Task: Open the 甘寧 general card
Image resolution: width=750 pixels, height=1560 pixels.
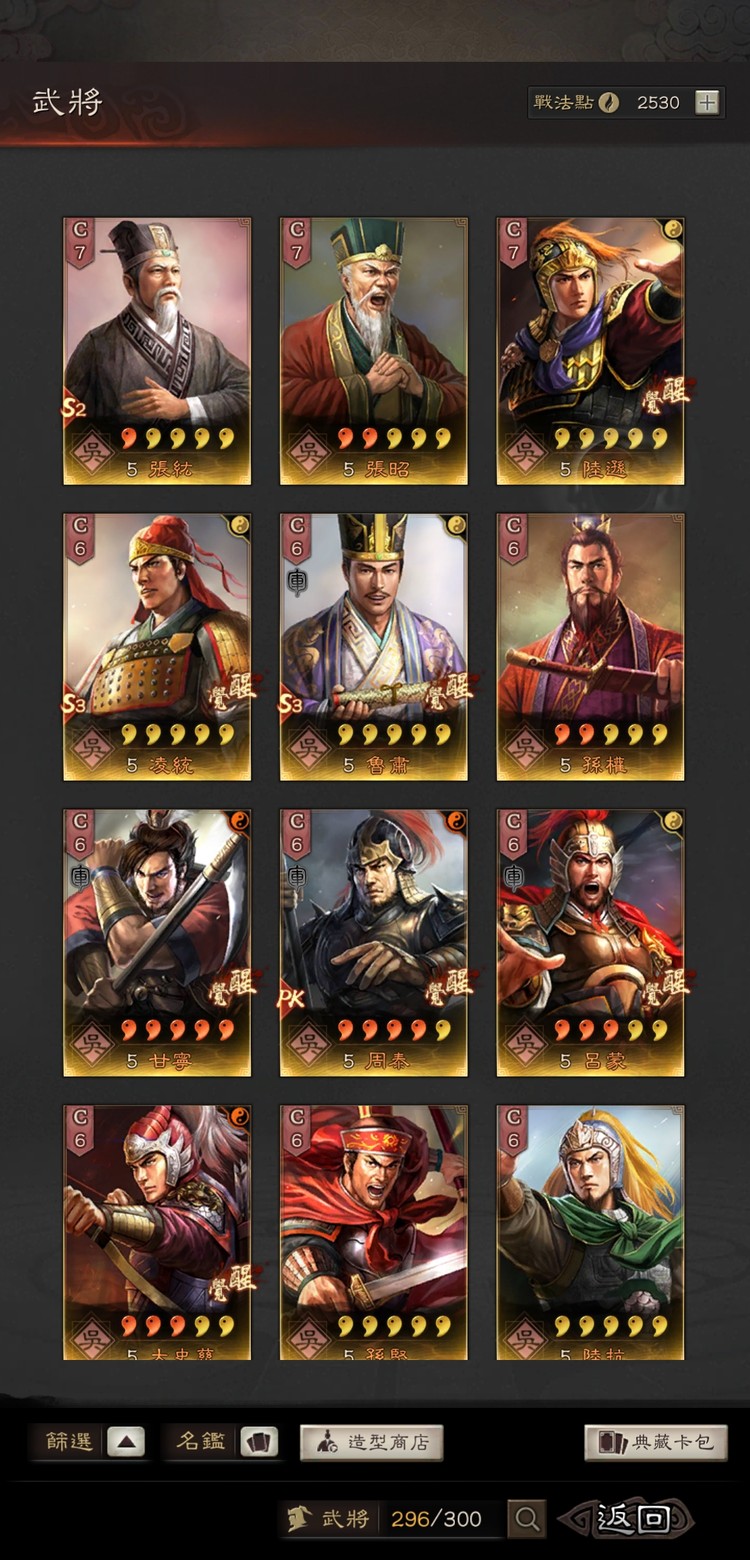Action: [157, 942]
